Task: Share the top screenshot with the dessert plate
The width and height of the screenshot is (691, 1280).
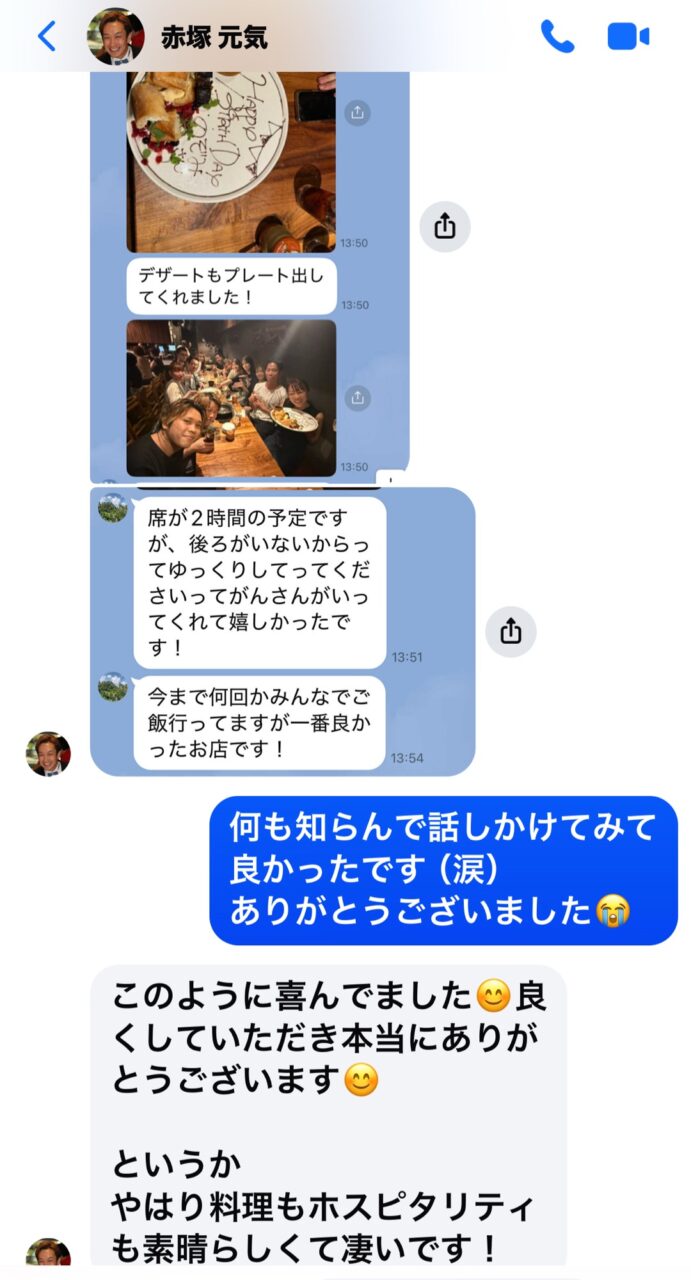Action: coord(445,227)
